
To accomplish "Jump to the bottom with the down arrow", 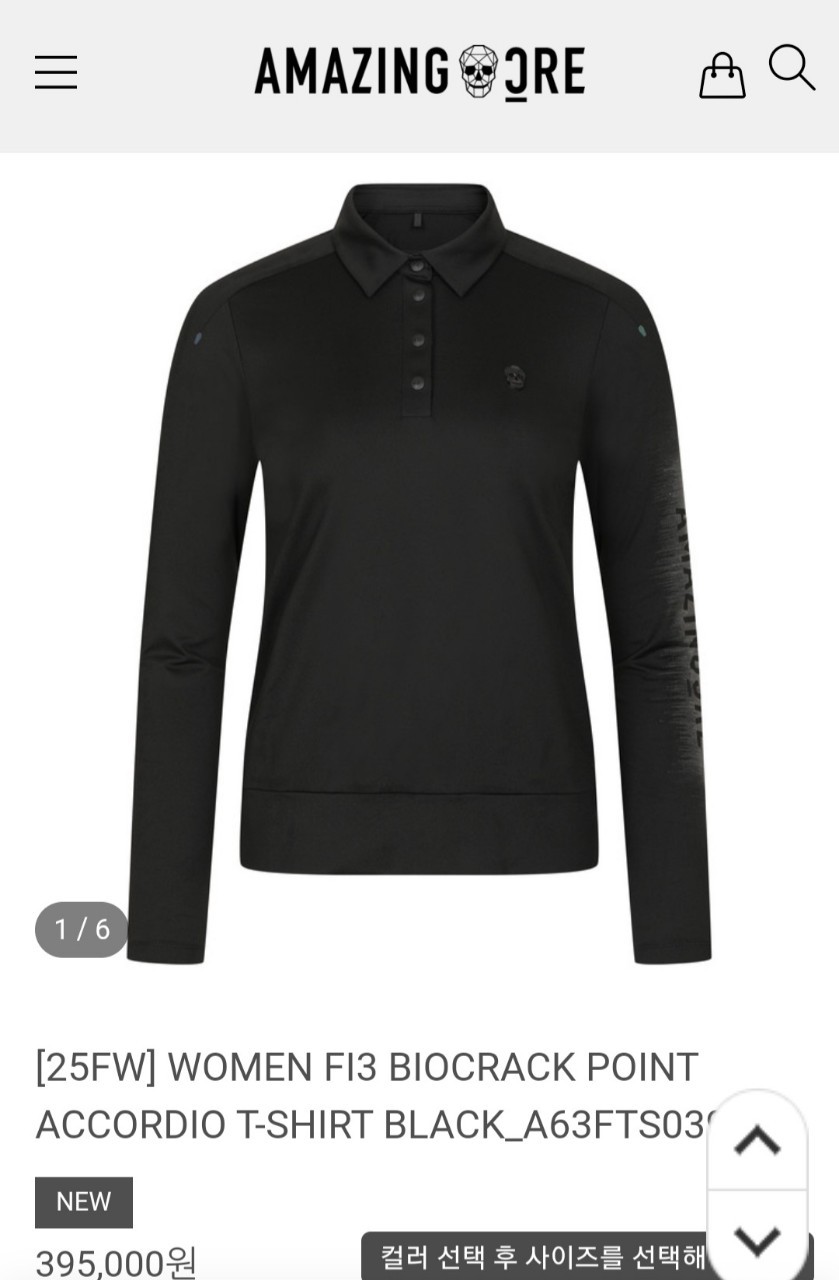I will [x=757, y=1239].
